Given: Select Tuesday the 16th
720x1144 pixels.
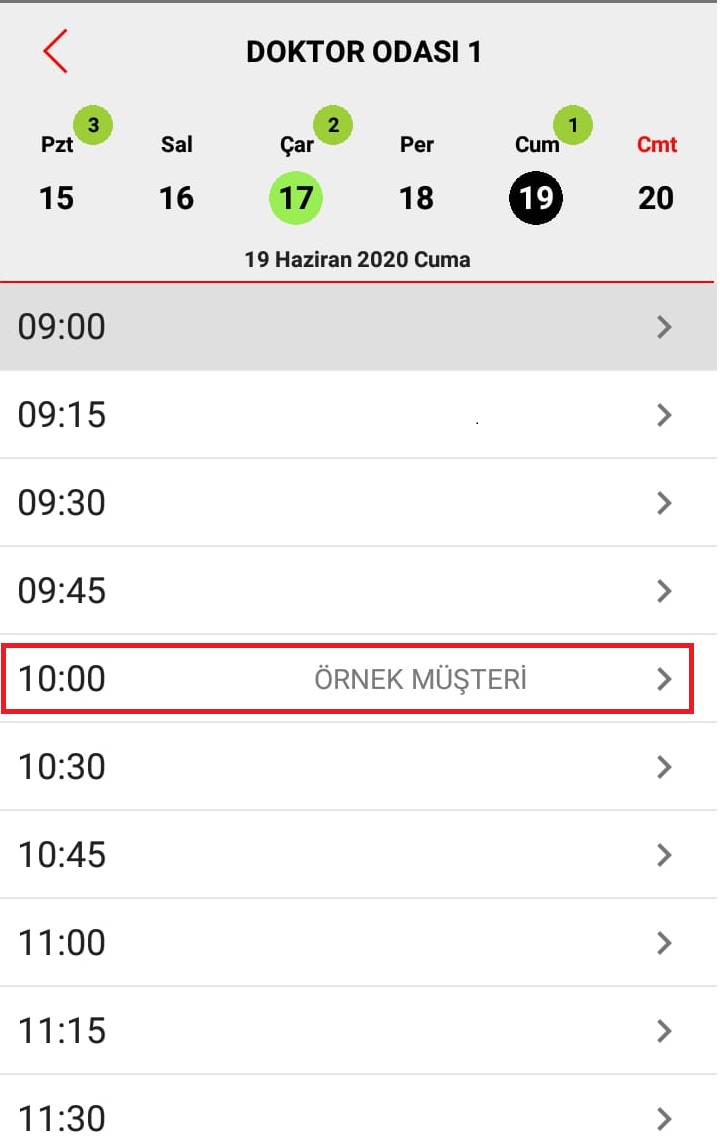Looking at the screenshot, I should click(176, 197).
